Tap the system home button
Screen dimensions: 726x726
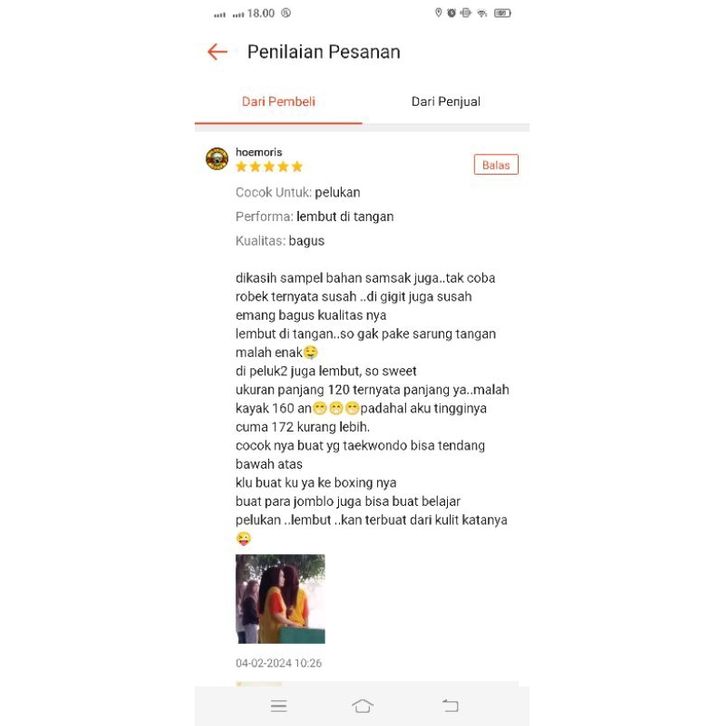(x=362, y=706)
